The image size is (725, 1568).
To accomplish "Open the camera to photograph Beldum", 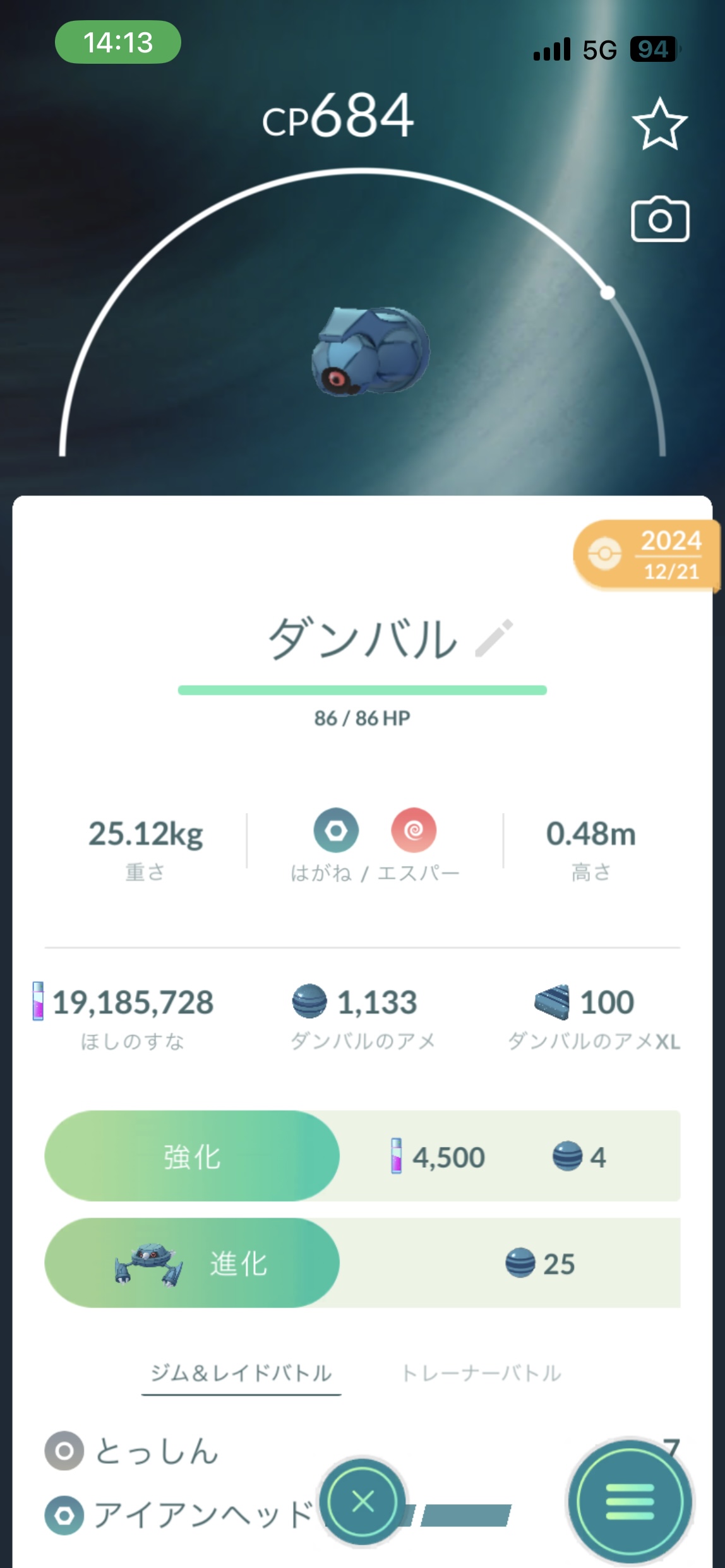I will 659,219.
